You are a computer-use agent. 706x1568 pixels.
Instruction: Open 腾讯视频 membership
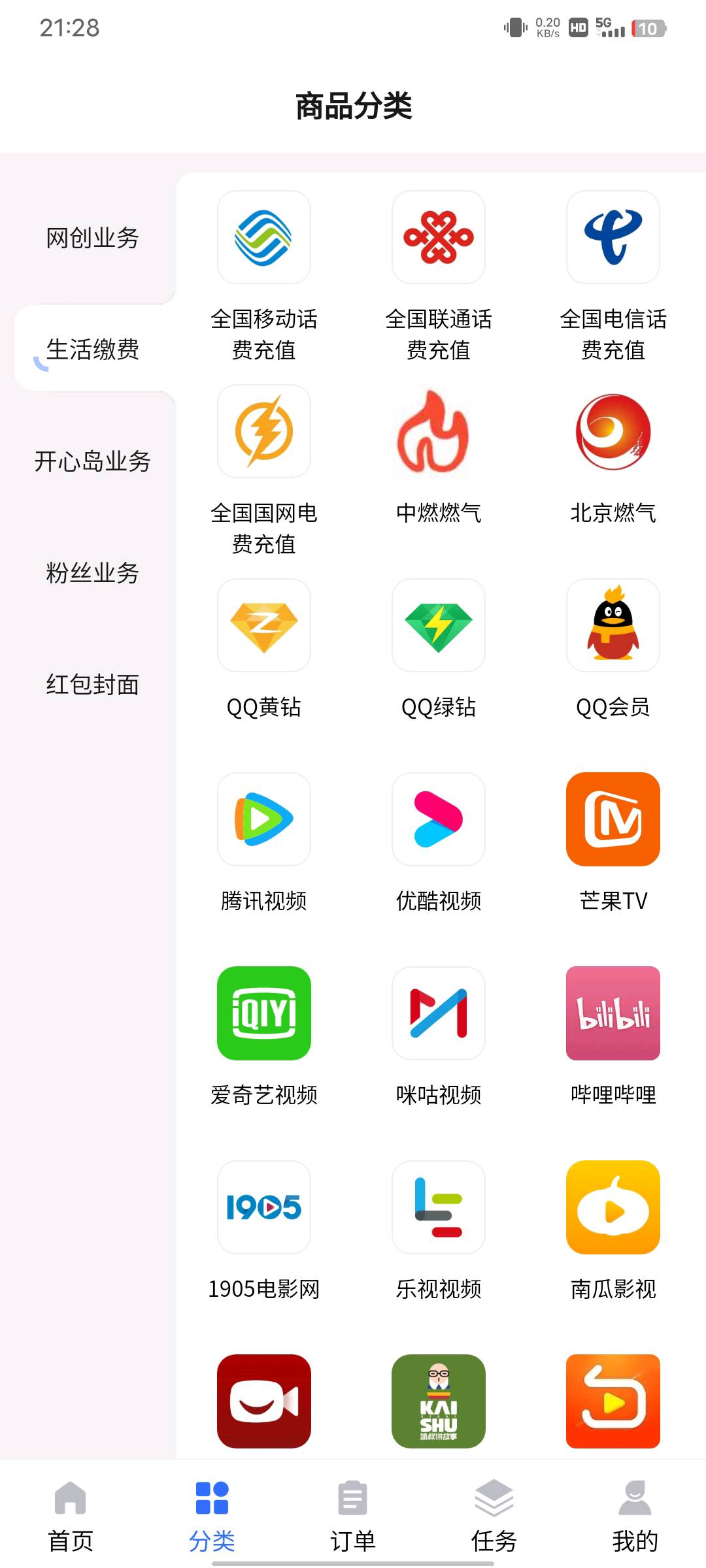tap(264, 843)
